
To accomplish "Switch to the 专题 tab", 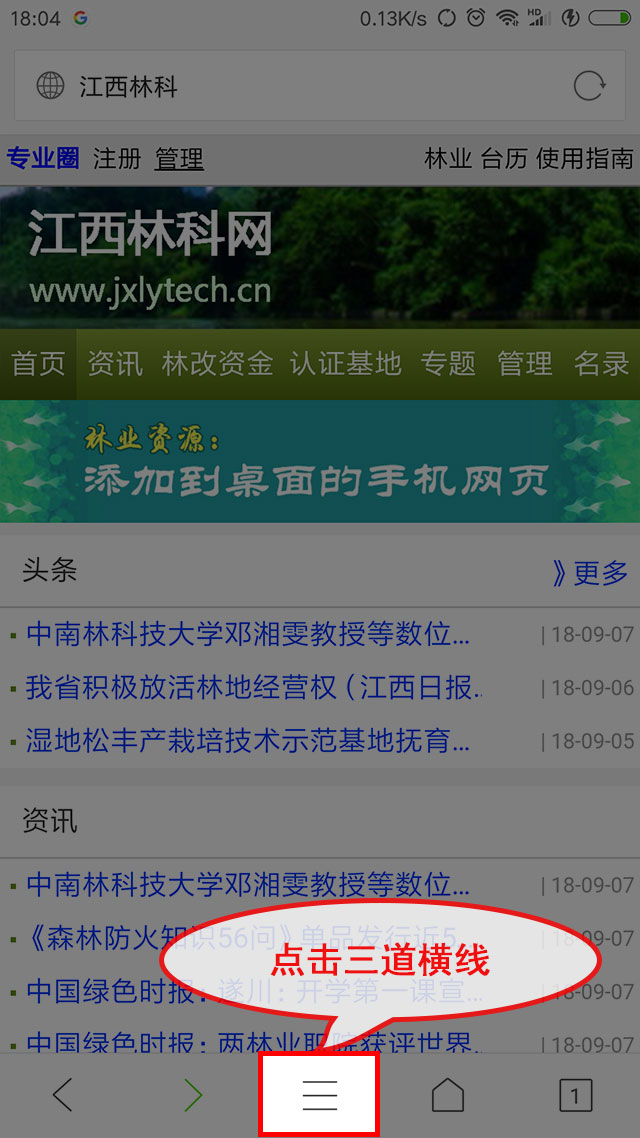I will 448,363.
